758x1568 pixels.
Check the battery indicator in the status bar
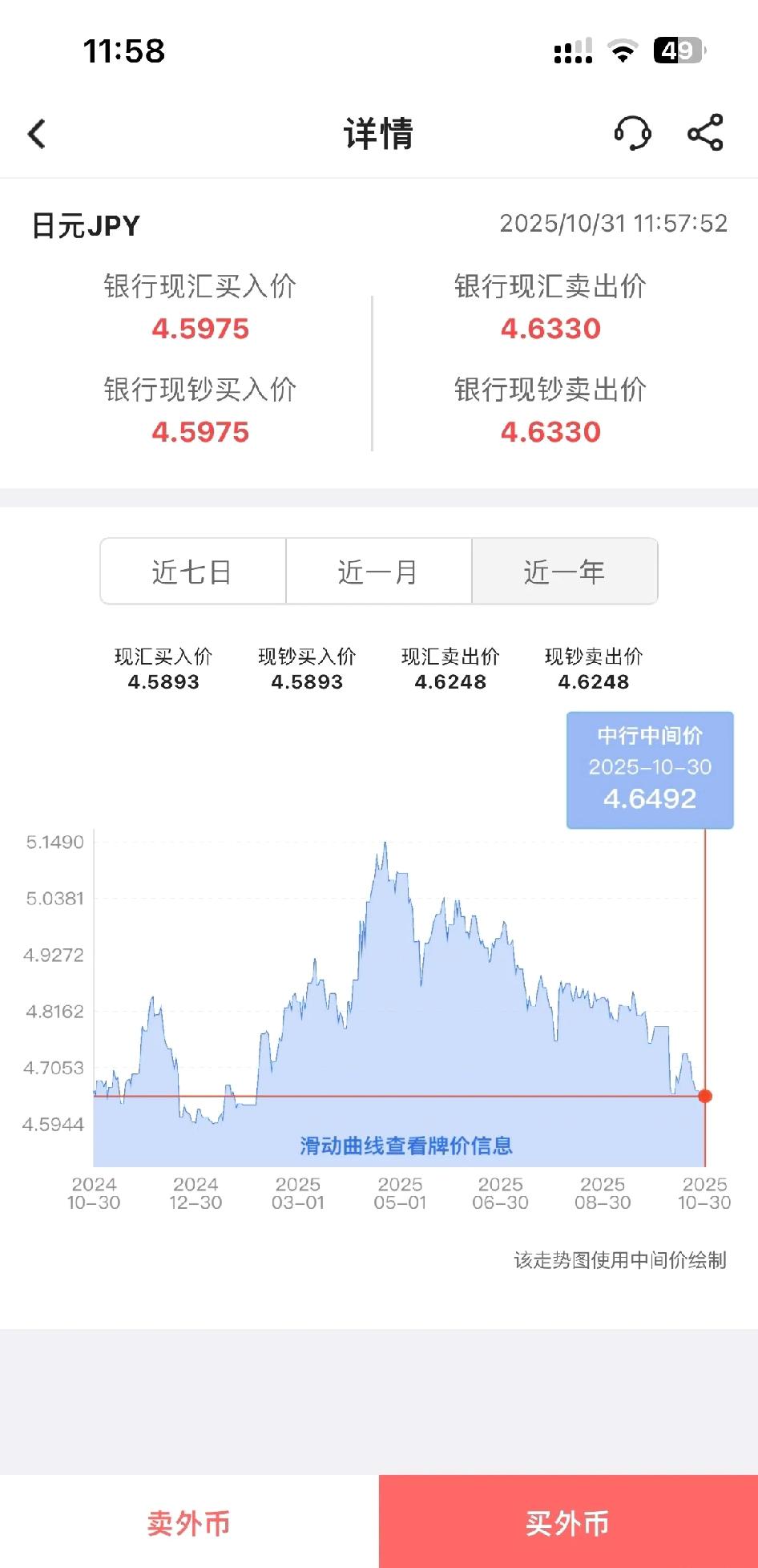point(675,51)
